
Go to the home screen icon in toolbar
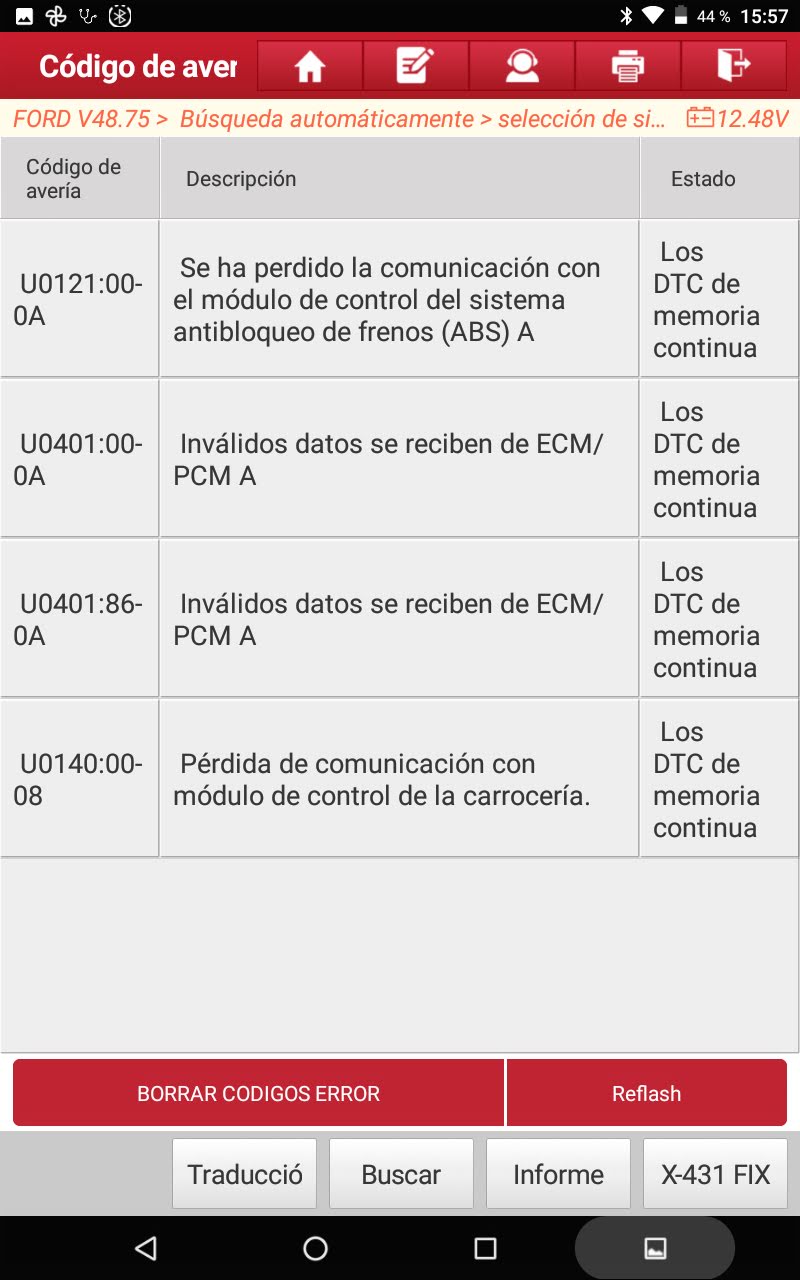[310, 66]
